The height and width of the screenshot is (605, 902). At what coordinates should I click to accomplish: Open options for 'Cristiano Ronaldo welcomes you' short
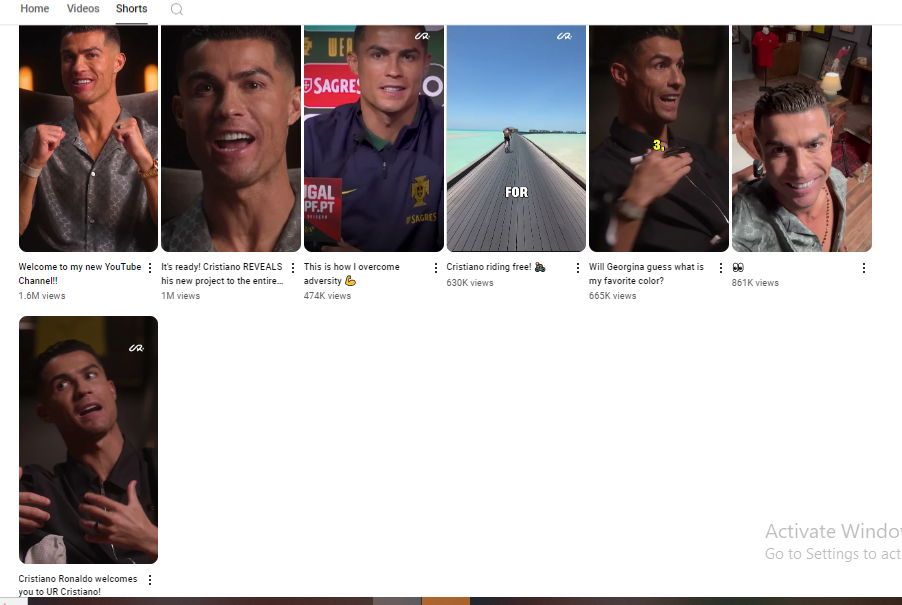pyautogui.click(x=150, y=580)
